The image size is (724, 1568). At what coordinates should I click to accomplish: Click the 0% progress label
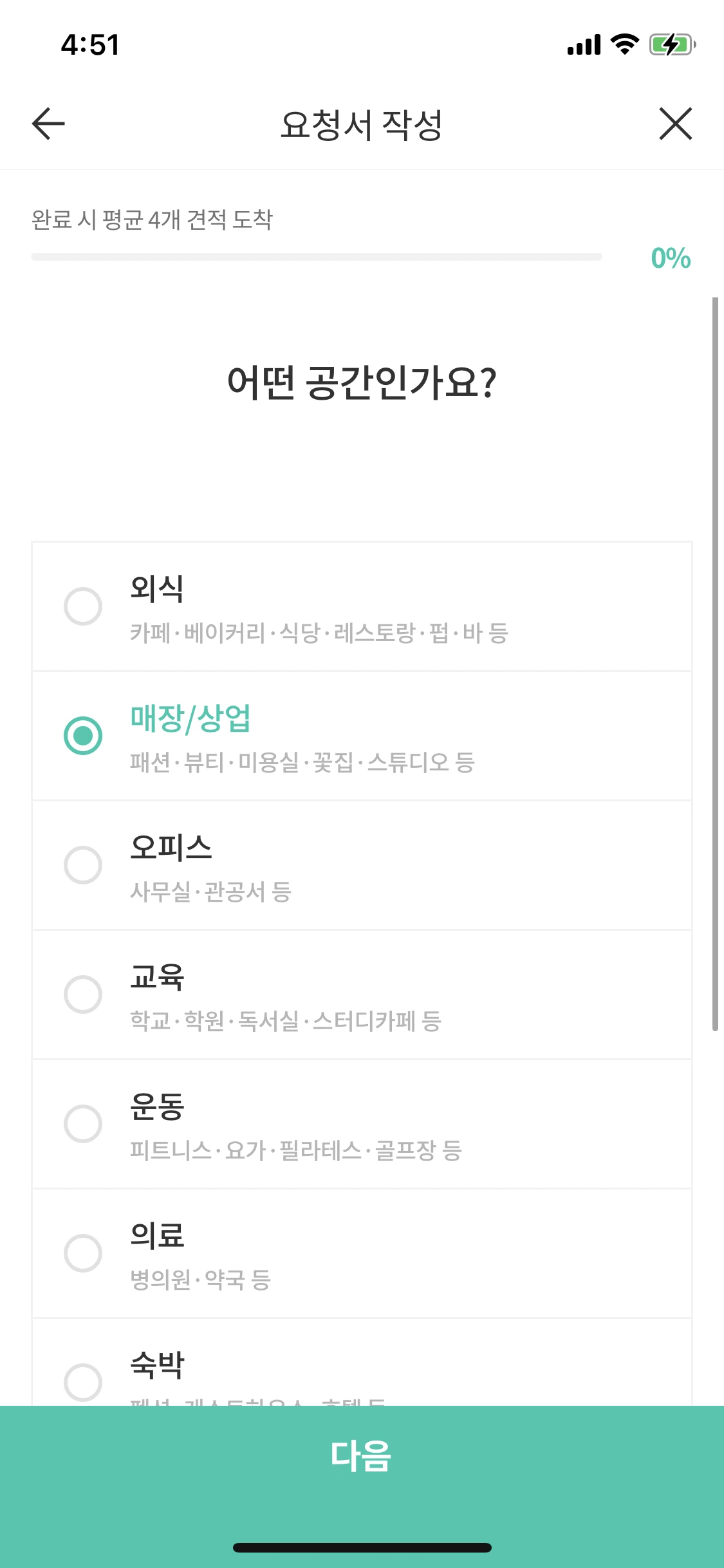670,259
